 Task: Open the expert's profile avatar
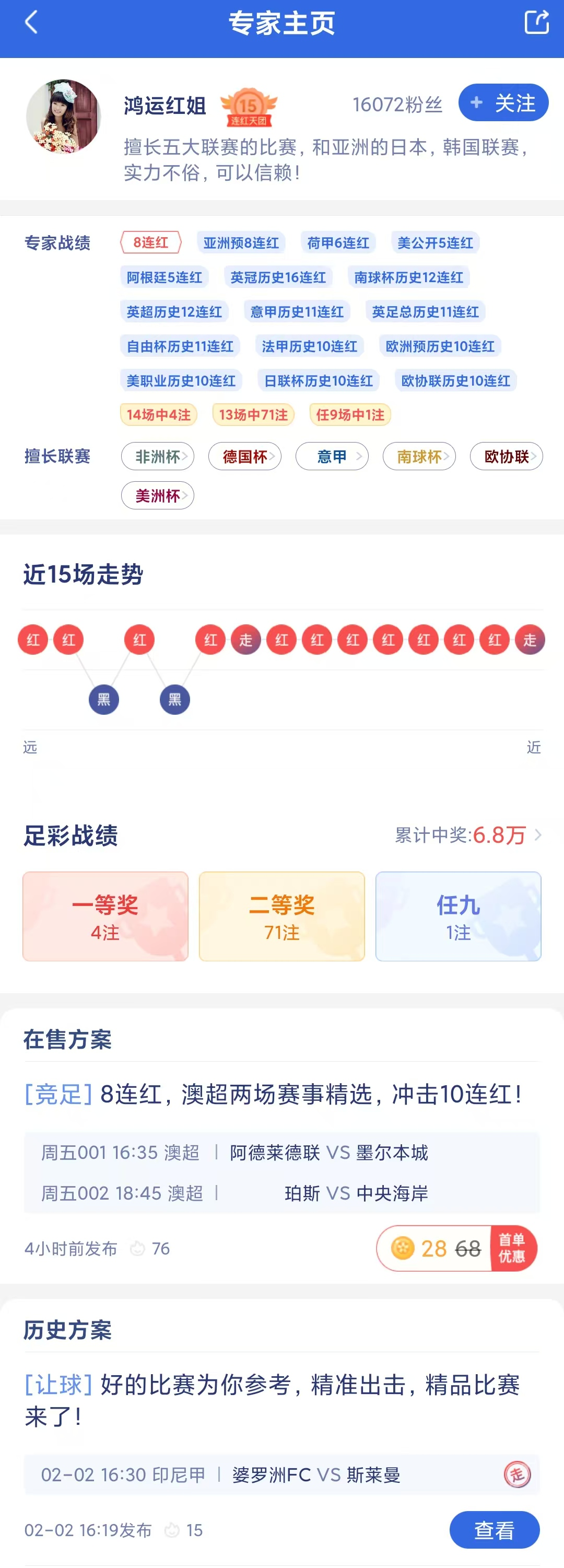tap(63, 117)
